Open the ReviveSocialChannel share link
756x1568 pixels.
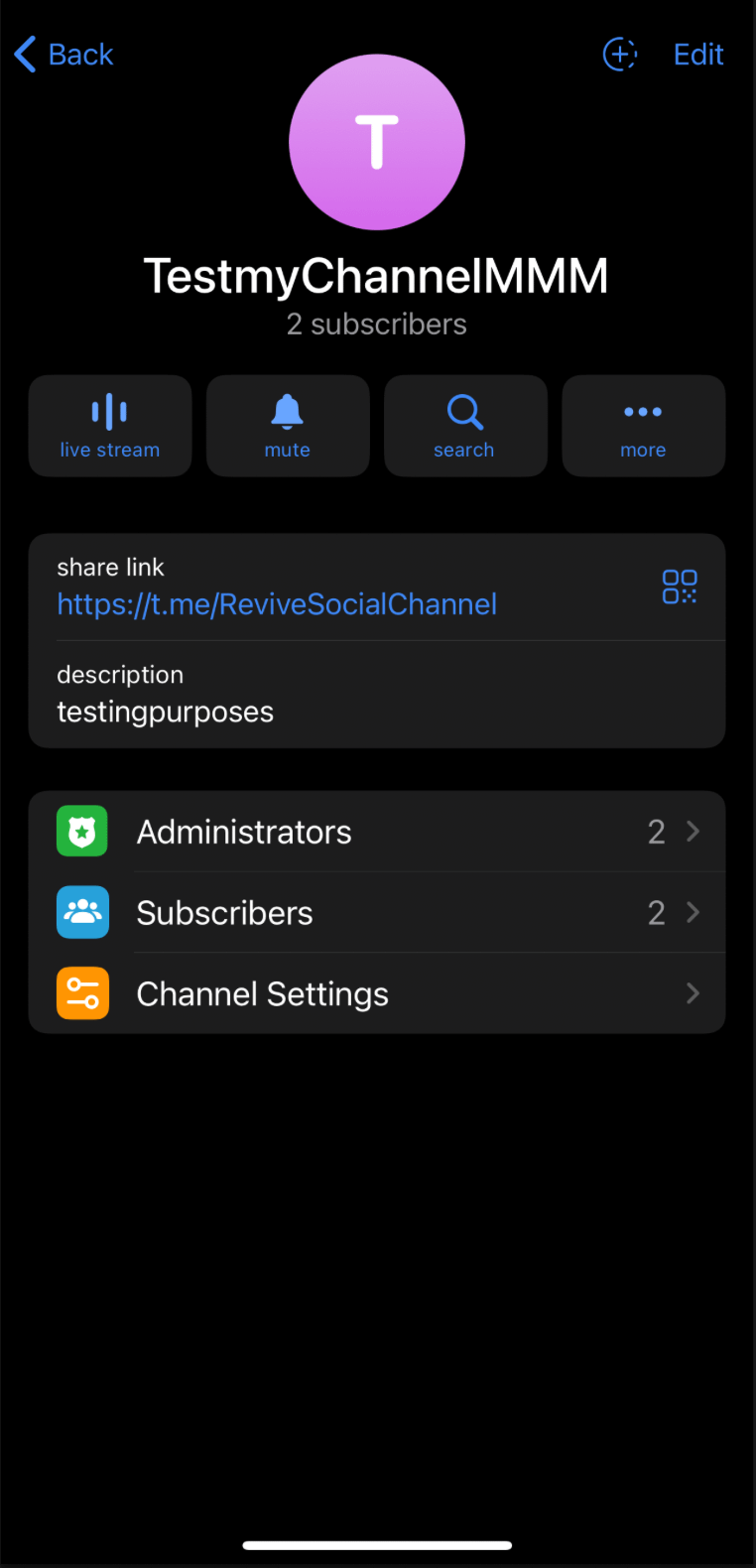point(277,604)
